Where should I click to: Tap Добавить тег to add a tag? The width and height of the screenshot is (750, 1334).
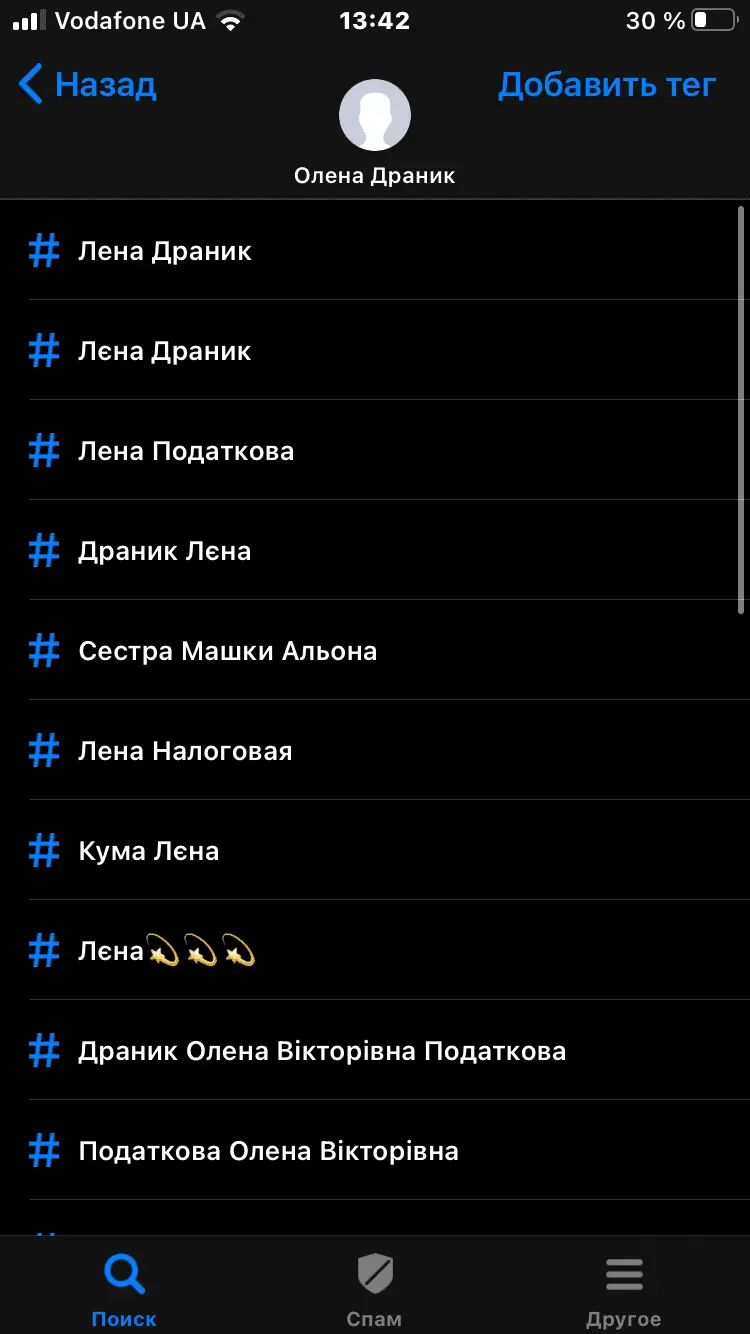point(606,85)
